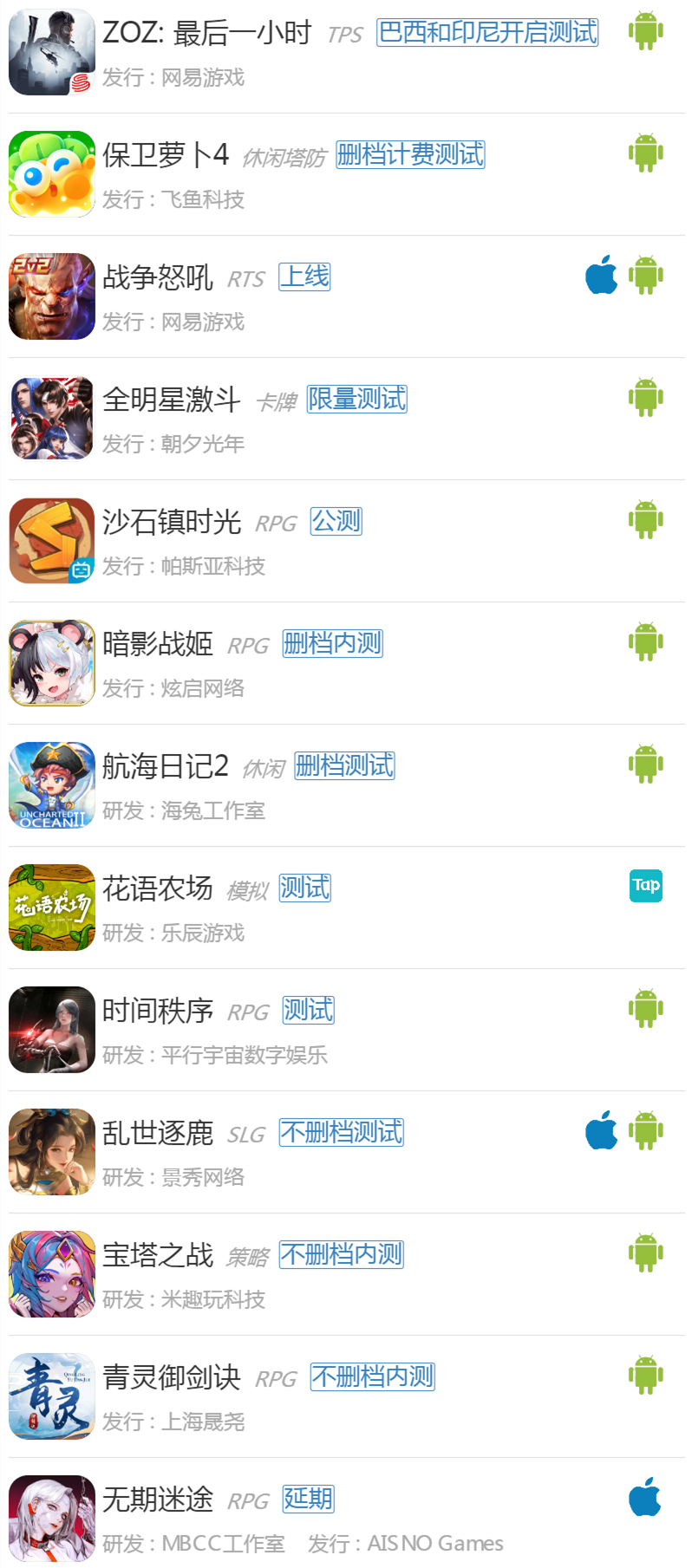The height and width of the screenshot is (1568, 692).
Task: Click the Android icon next to ZOZ: 最后一小时
Action: click(645, 29)
